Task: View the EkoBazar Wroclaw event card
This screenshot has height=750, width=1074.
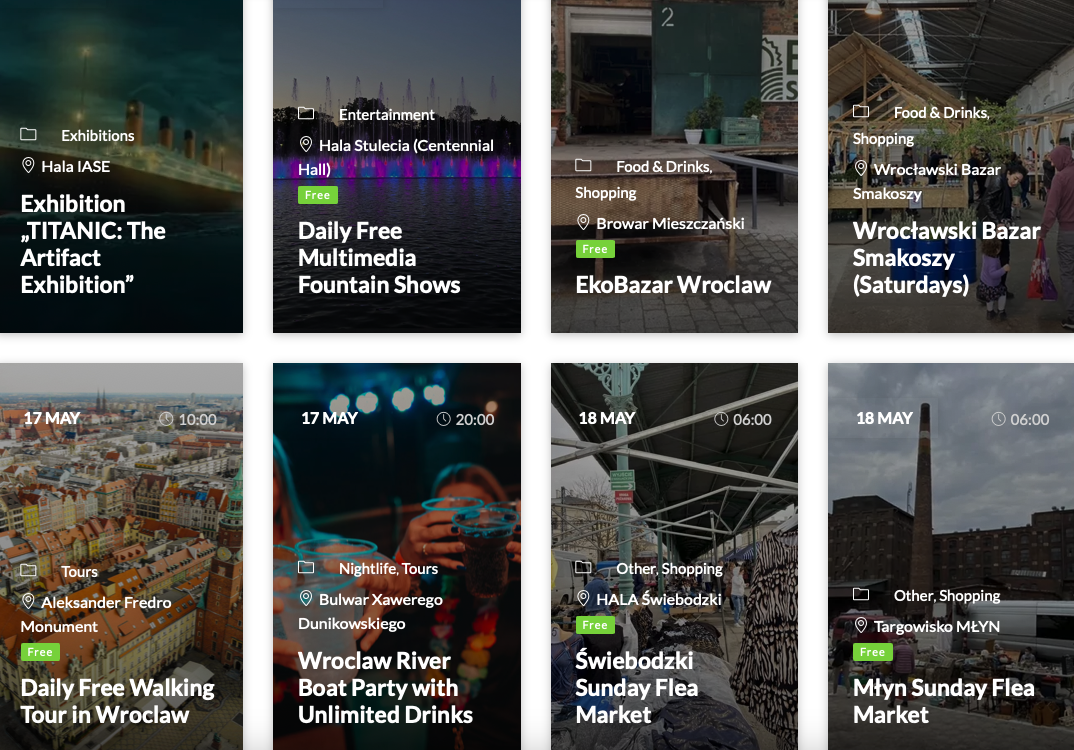Action: (673, 285)
